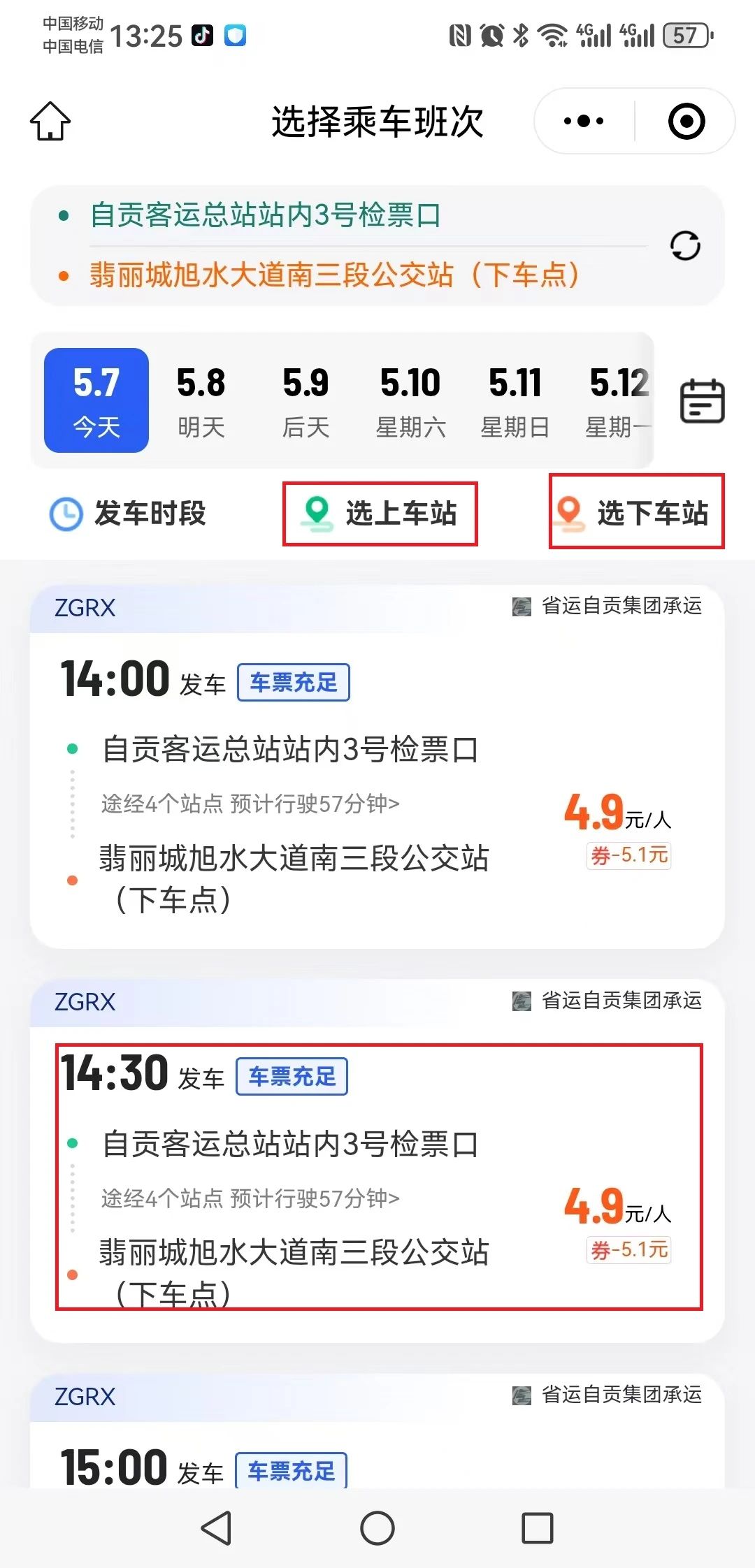Viewport: 755px width, 1568px height.
Task: Select date 5.10 星期六
Action: (410, 400)
